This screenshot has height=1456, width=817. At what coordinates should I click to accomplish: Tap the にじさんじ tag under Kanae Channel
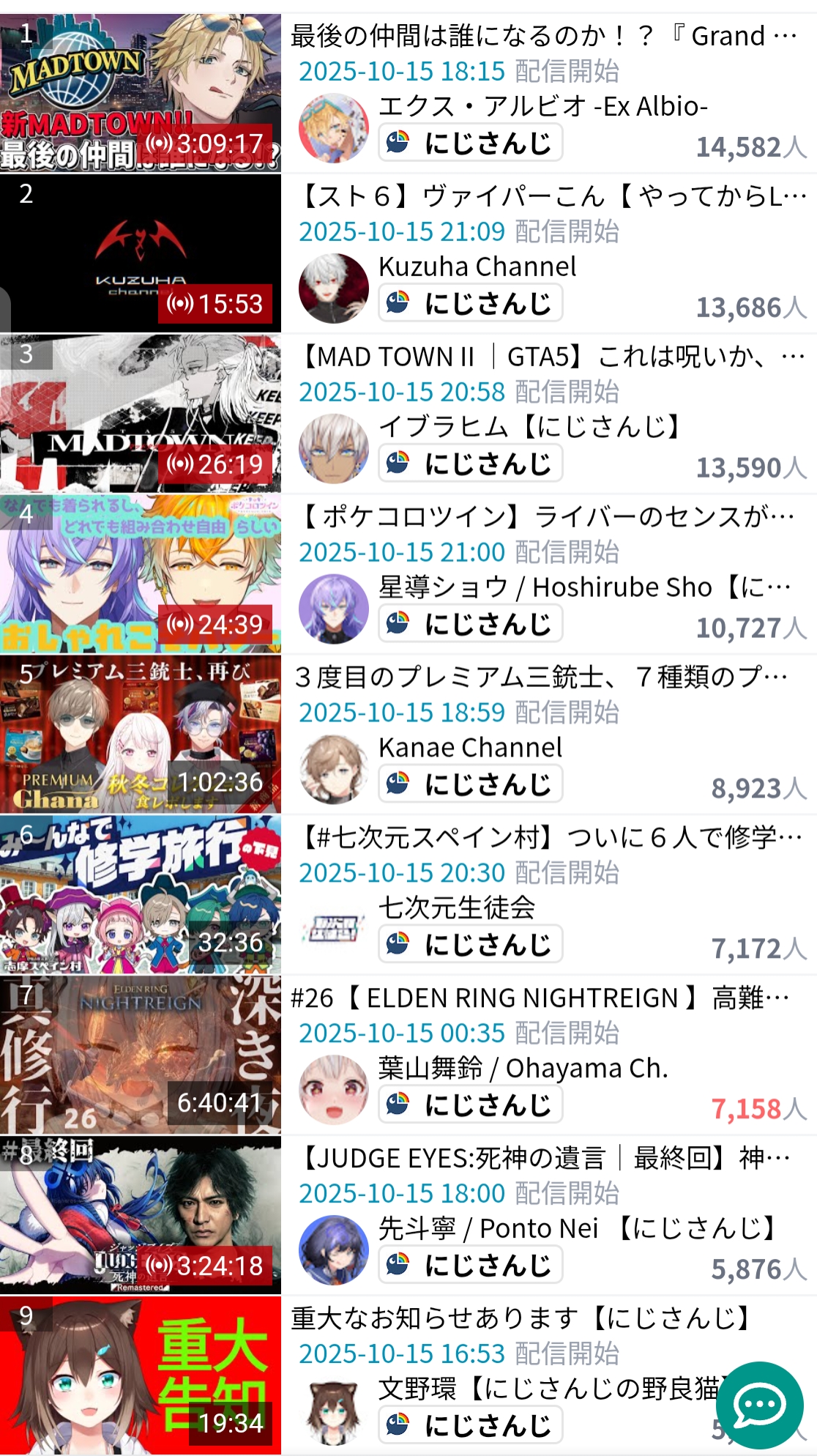471,784
